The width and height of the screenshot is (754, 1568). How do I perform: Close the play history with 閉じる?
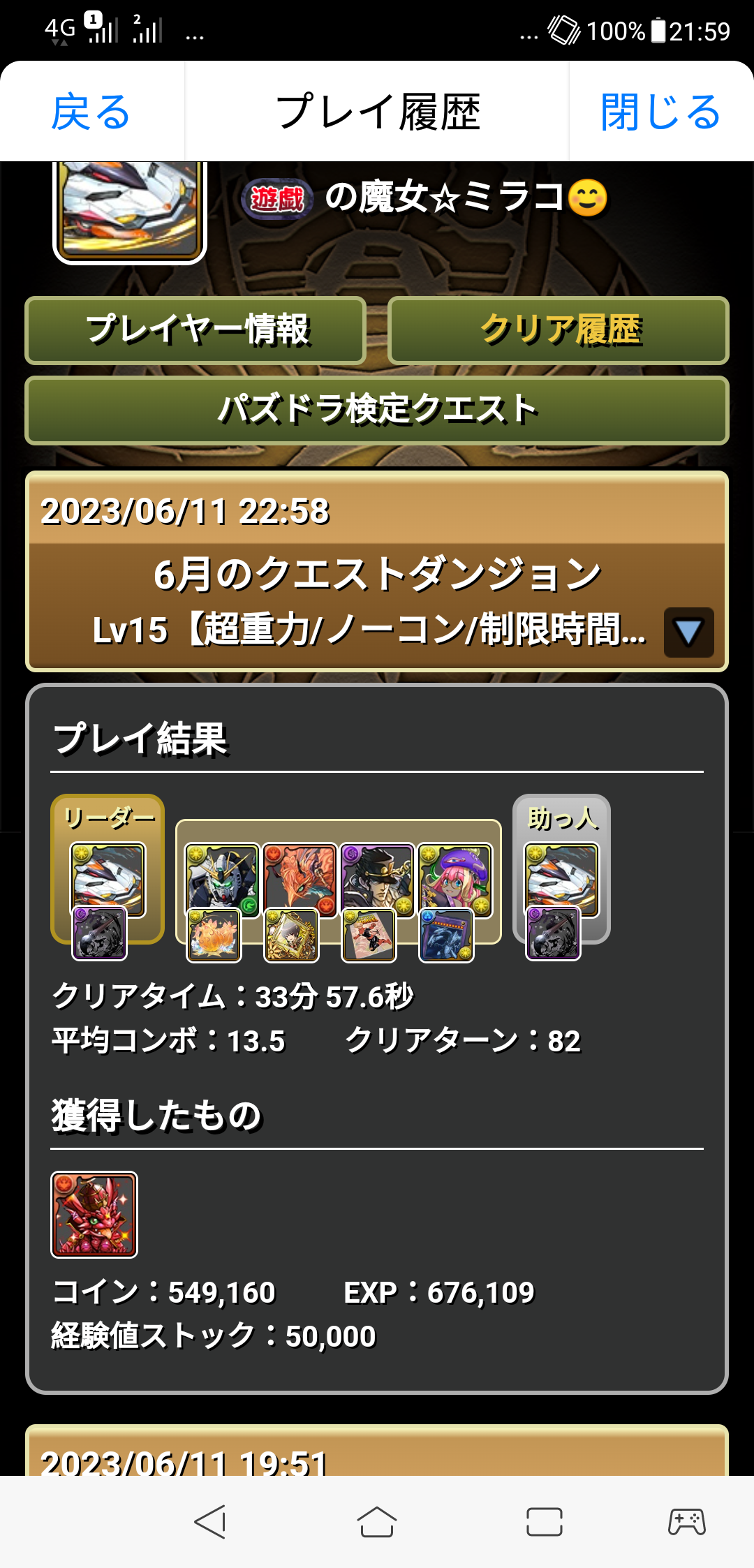660,112
